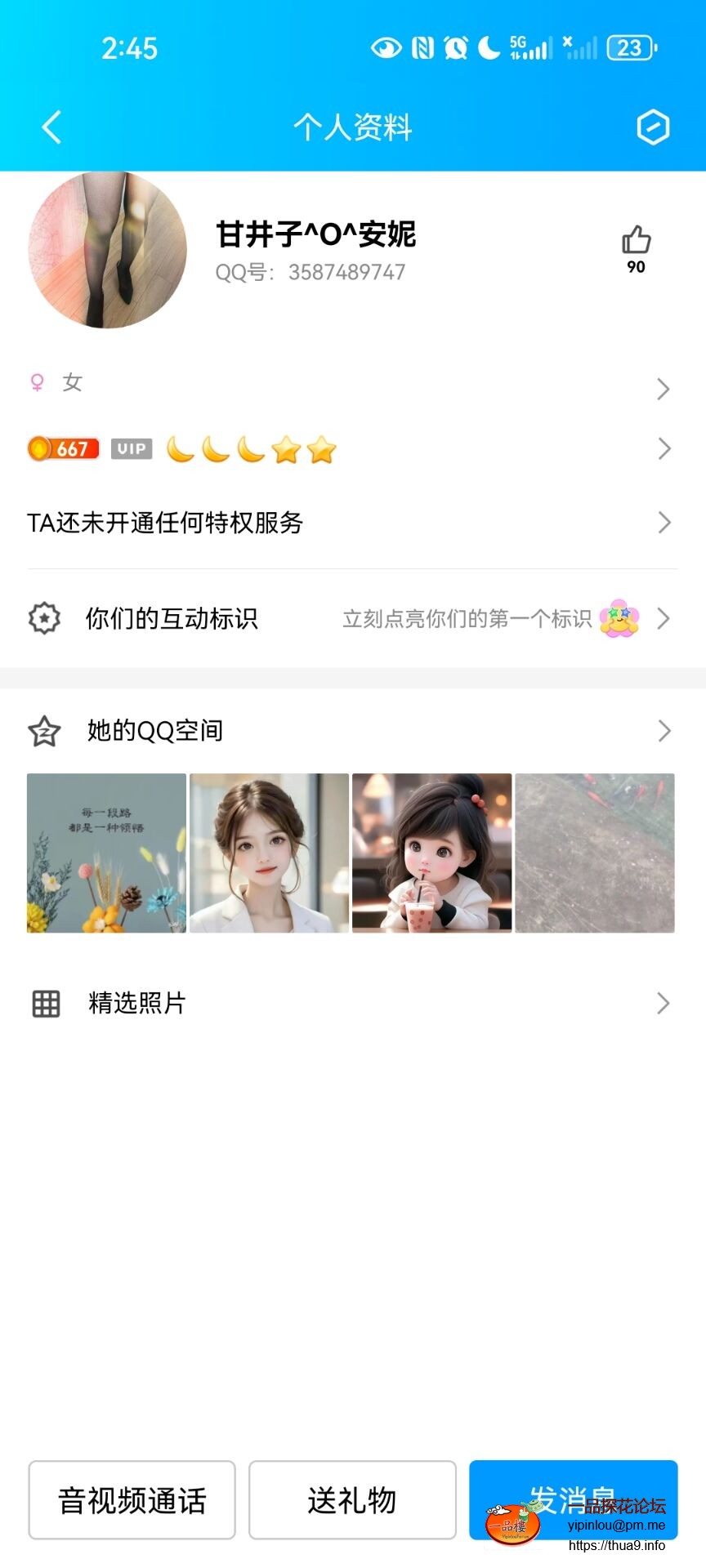706x1568 pixels.
Task: Start 音视频通话 with this contact
Action: pos(132,1499)
